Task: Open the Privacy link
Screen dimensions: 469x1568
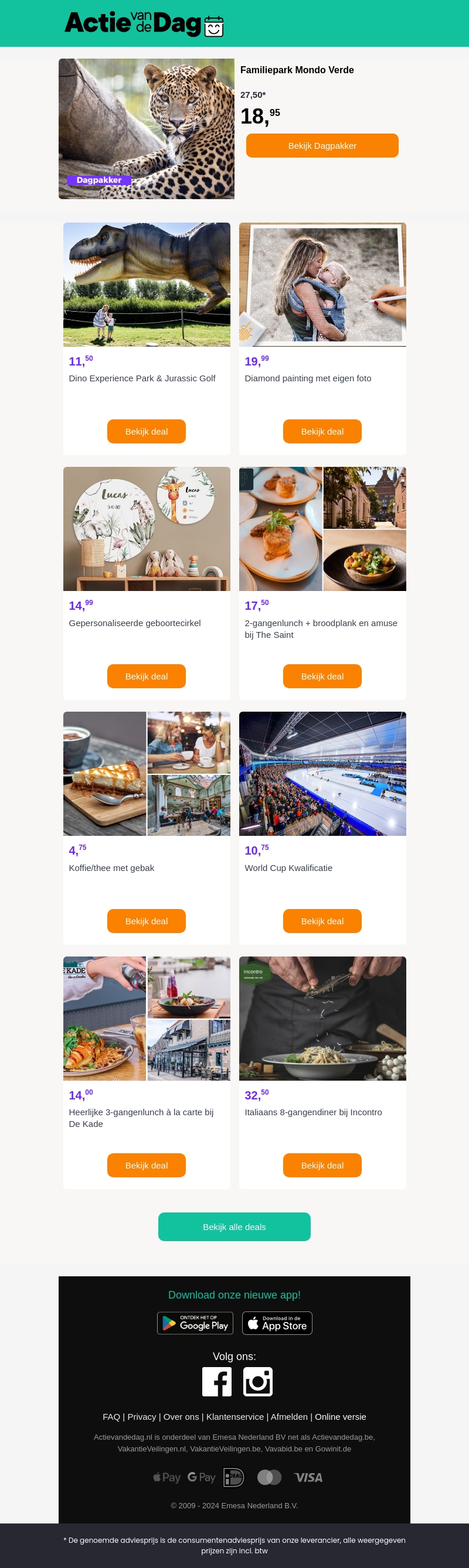Action: coord(141,1416)
